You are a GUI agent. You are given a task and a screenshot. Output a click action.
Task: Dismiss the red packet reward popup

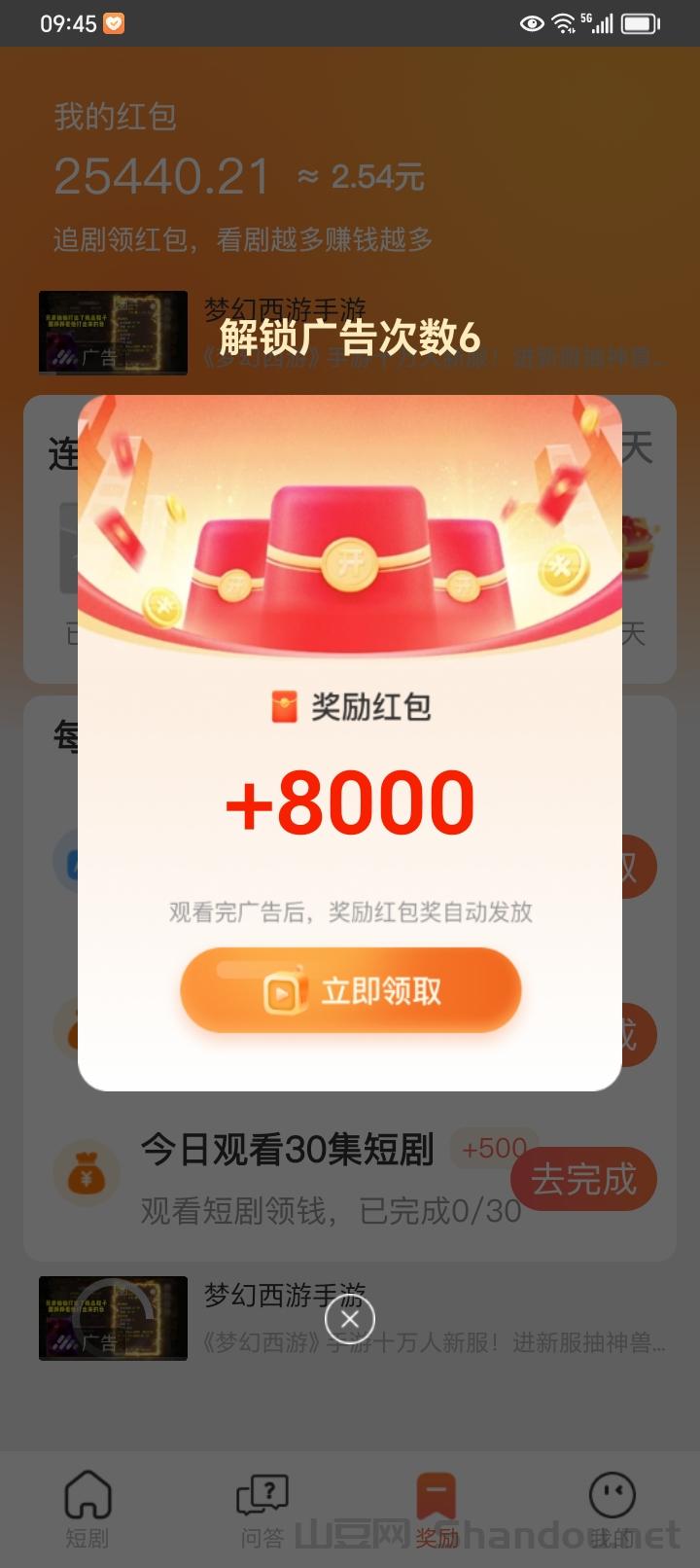[x=350, y=1319]
